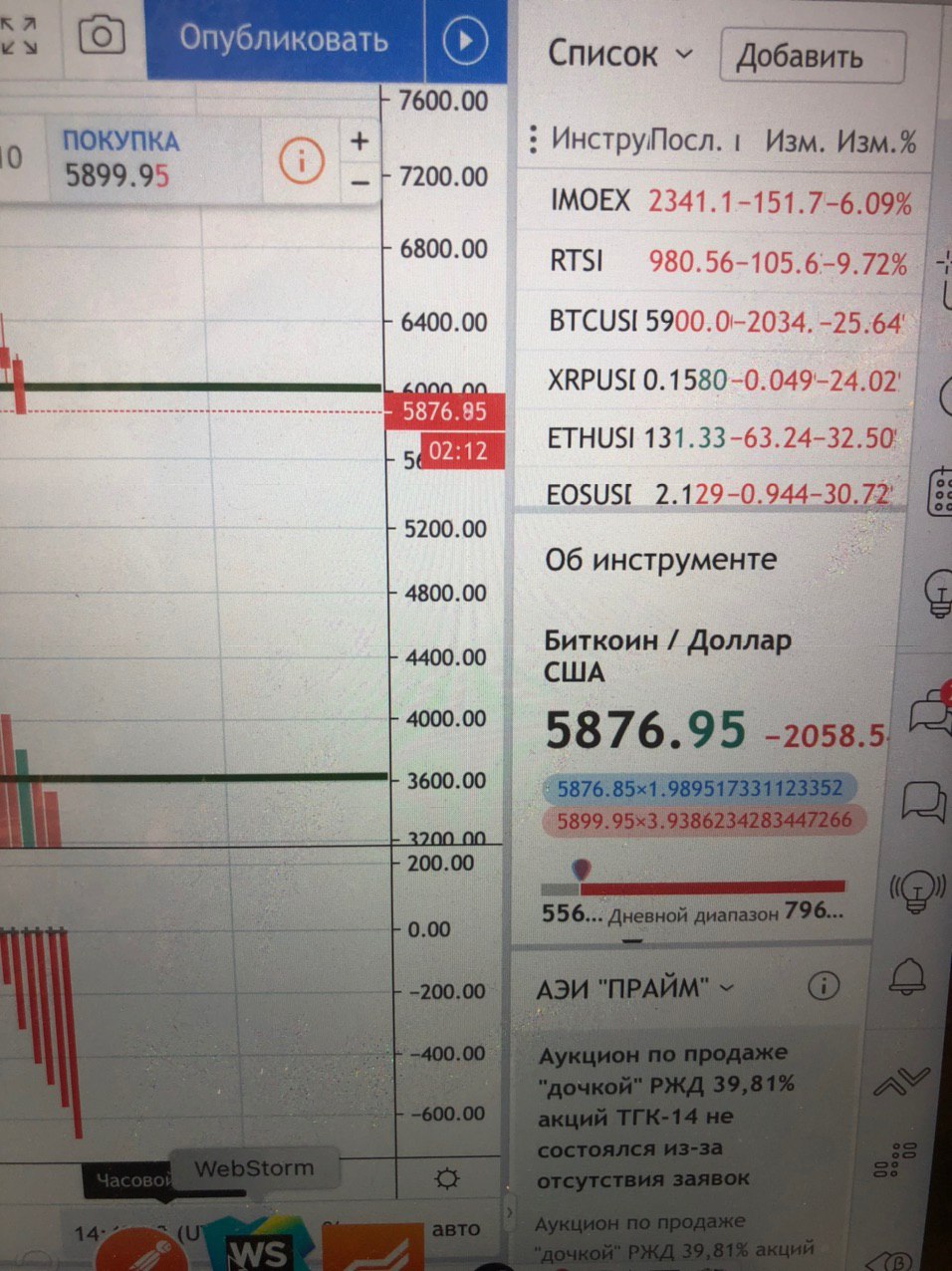Choose the BTCUSD watchlist row

click(x=727, y=322)
